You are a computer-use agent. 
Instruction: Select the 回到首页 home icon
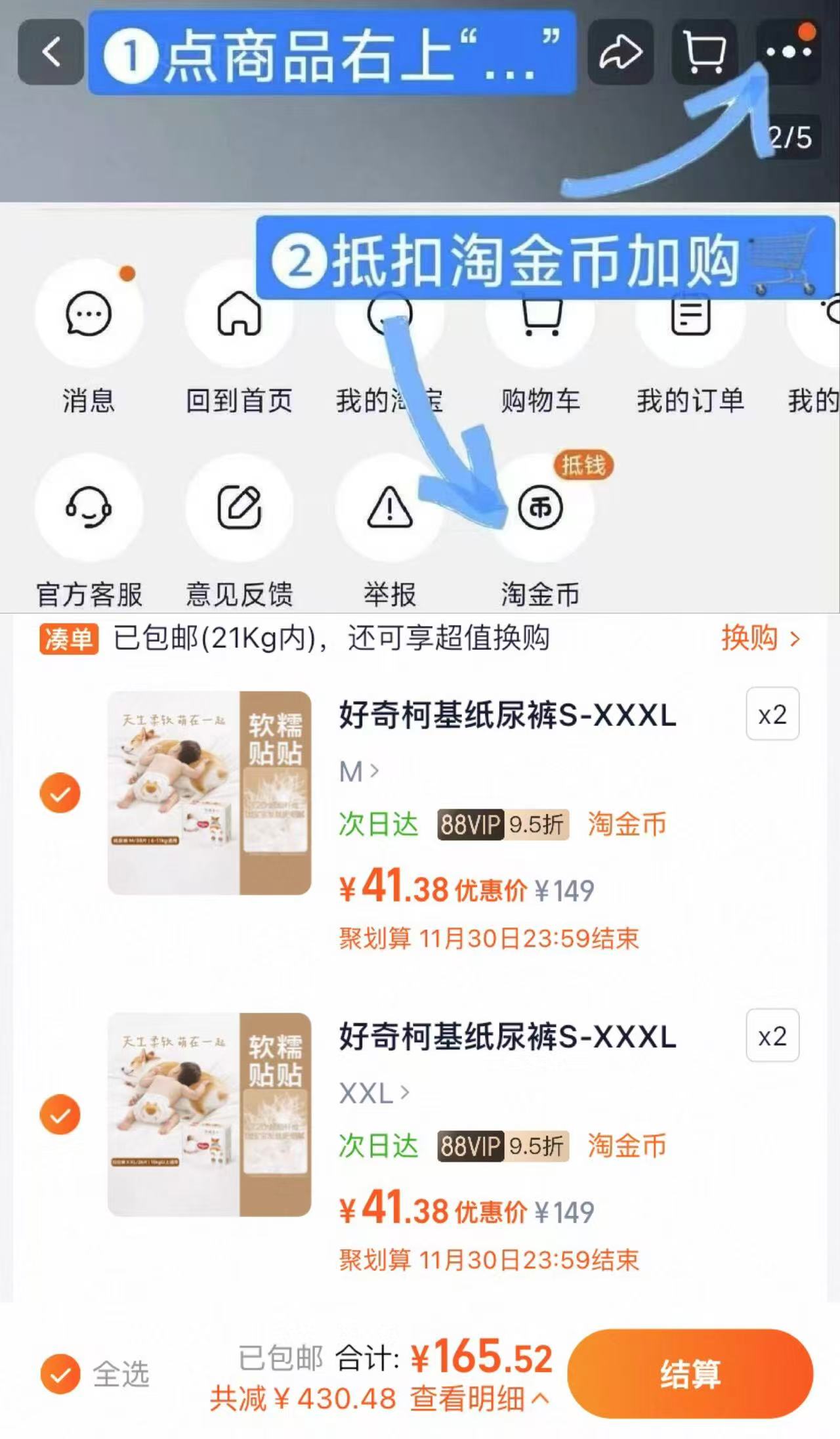pos(239,315)
